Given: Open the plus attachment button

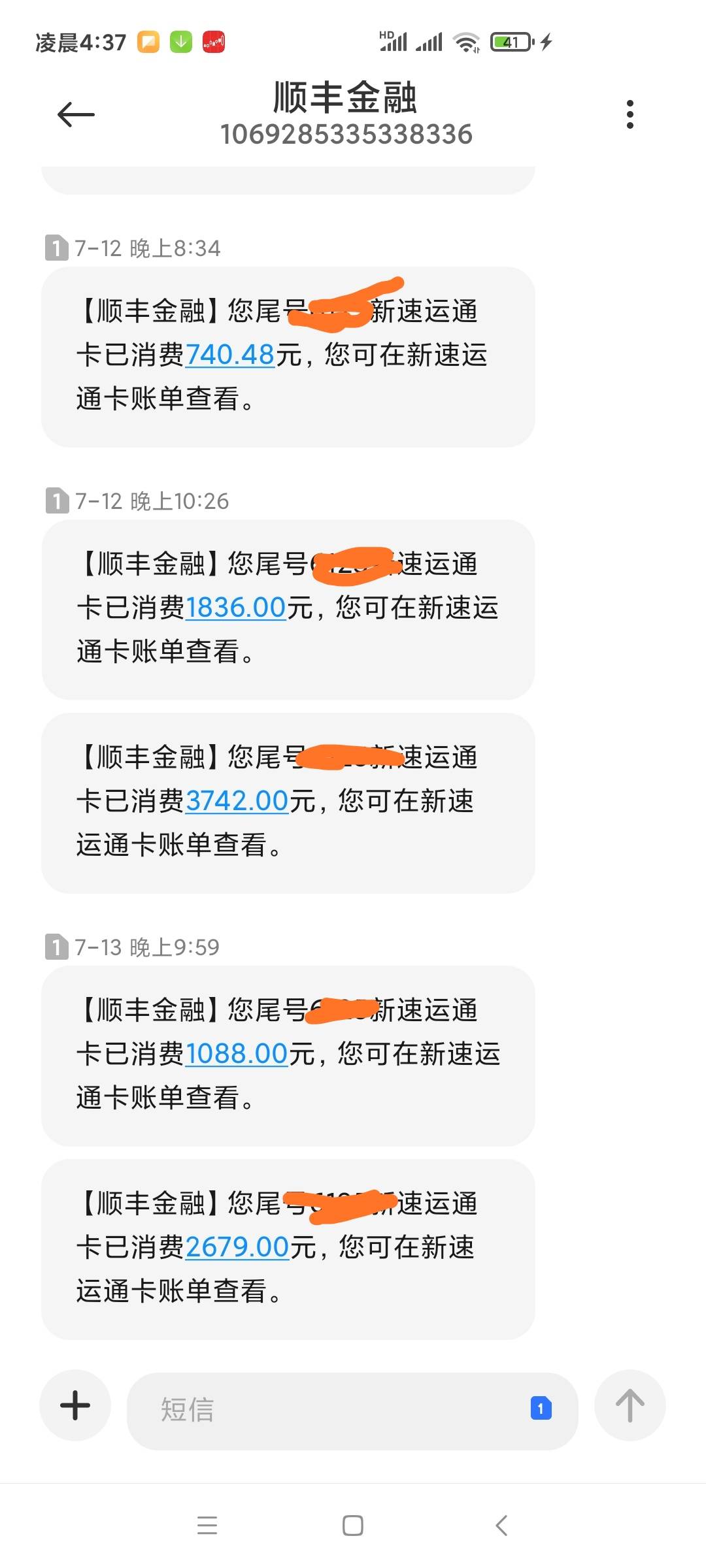Looking at the screenshot, I should [75, 1405].
